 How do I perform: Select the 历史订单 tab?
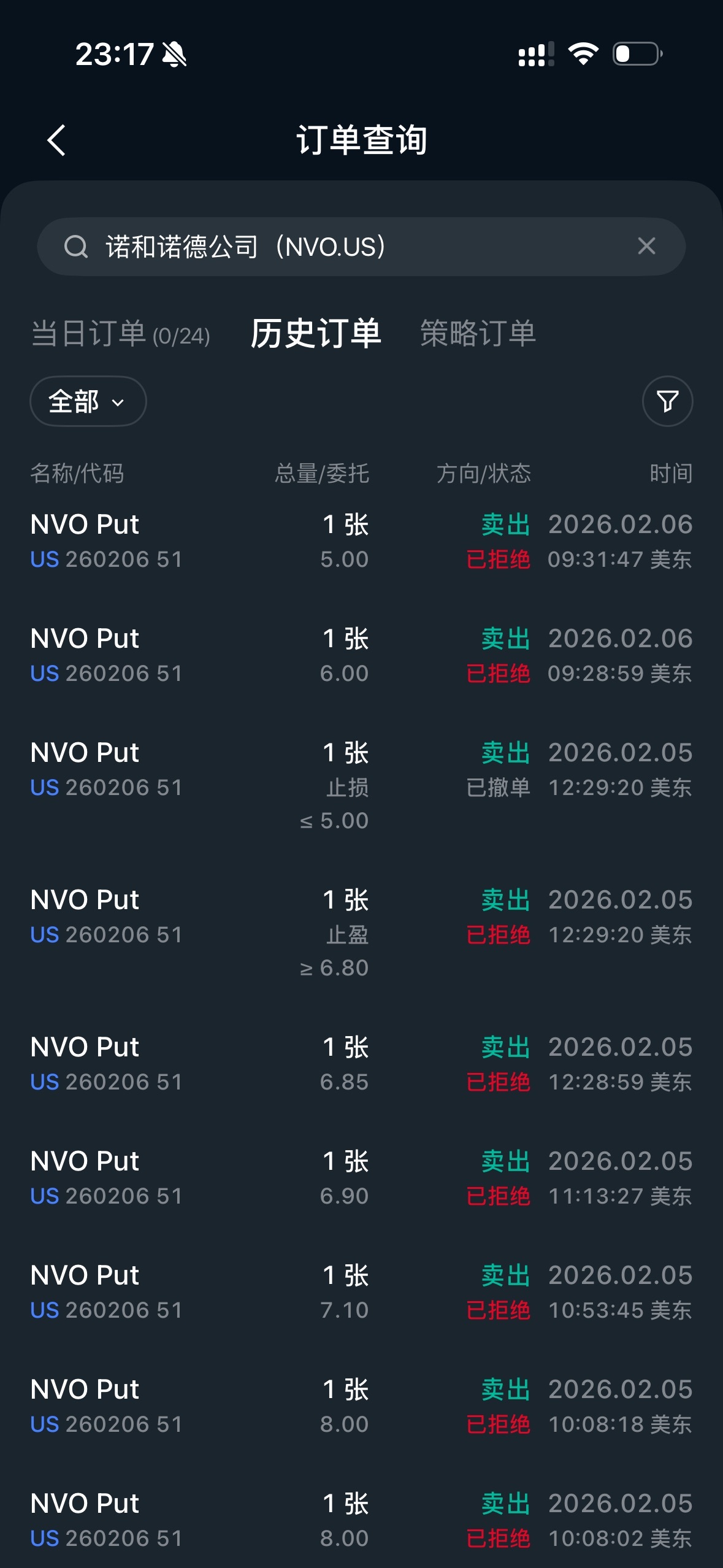[316, 334]
